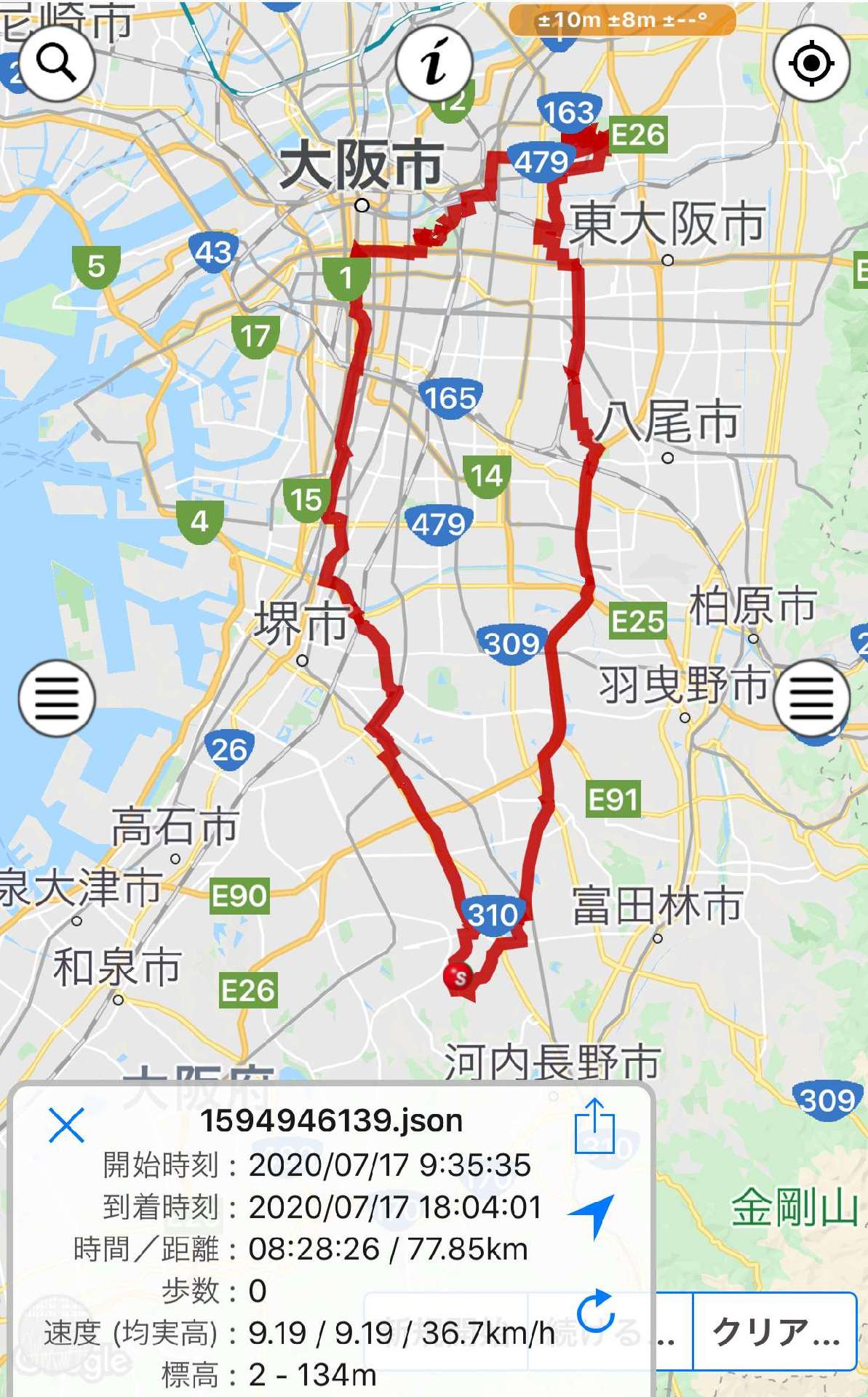Tap the red S start marker
Screen dimensions: 868x1397
tap(458, 976)
